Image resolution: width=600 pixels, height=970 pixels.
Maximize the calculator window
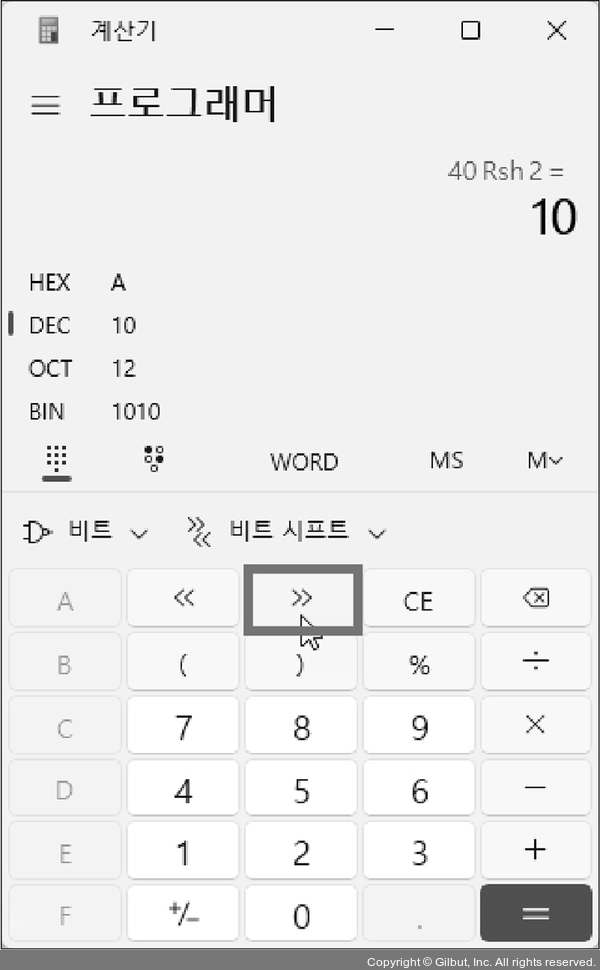(470, 31)
